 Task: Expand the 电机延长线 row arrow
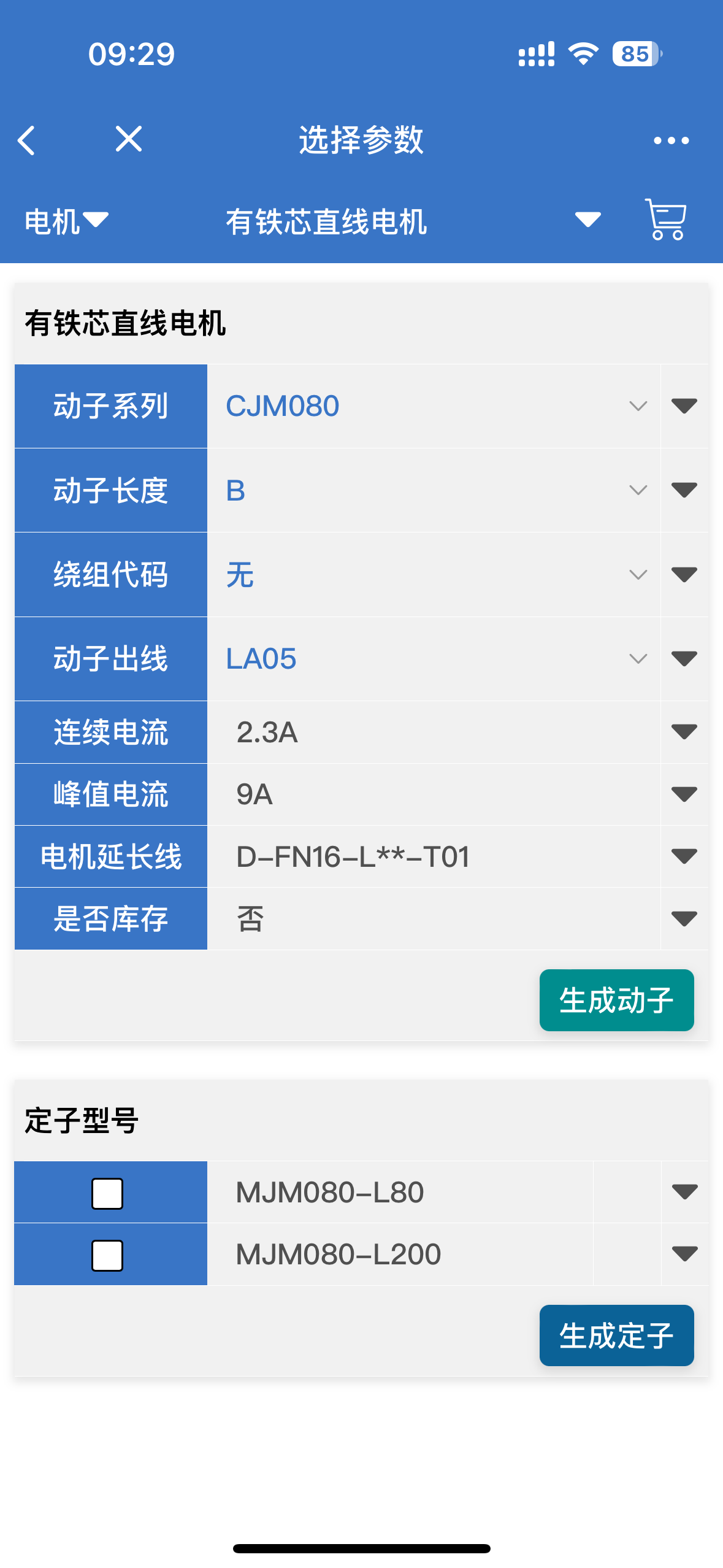684,856
